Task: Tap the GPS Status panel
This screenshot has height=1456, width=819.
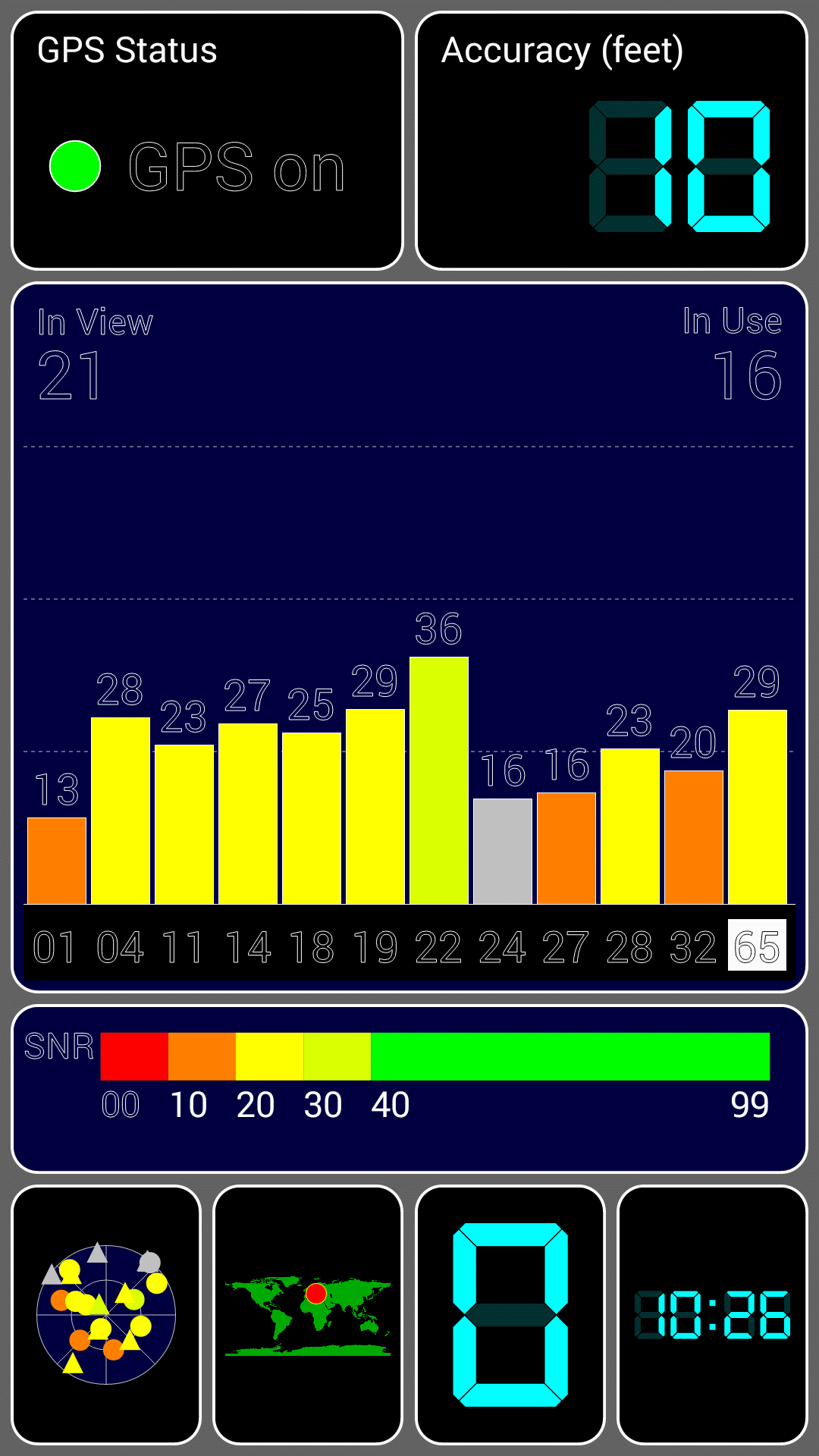Action: (207, 140)
